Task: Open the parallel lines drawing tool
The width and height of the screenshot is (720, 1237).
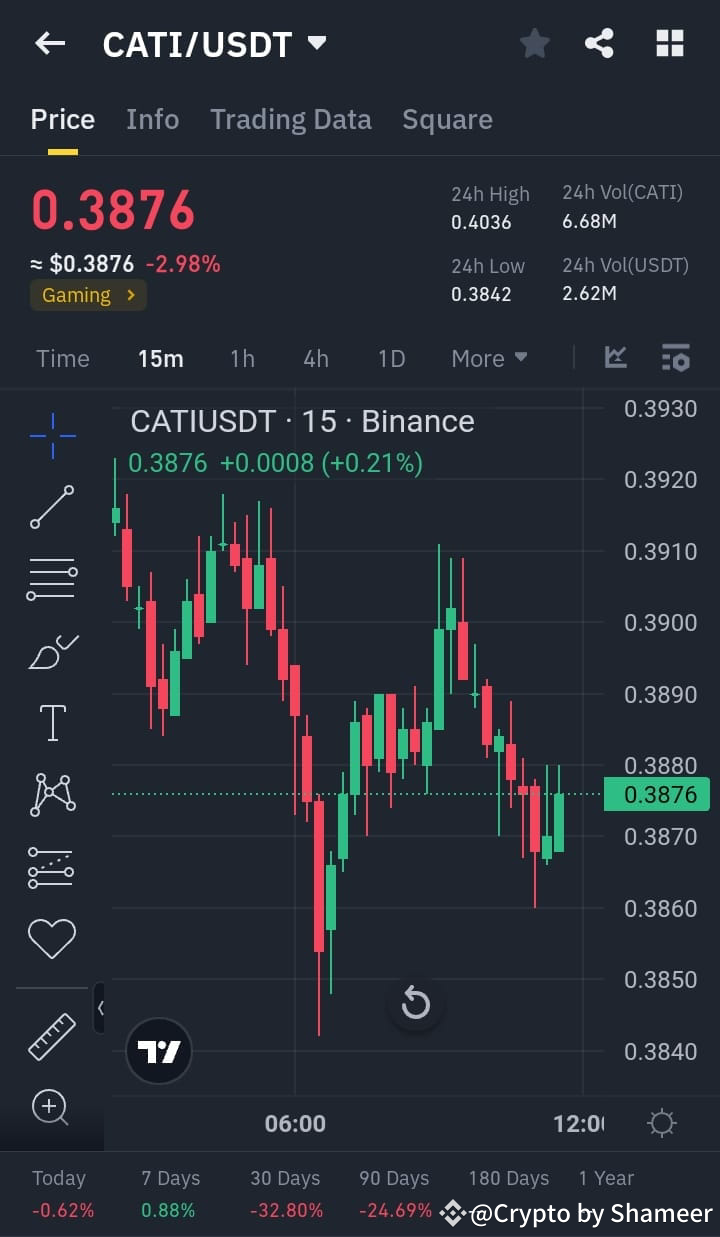Action: pyautogui.click(x=52, y=578)
